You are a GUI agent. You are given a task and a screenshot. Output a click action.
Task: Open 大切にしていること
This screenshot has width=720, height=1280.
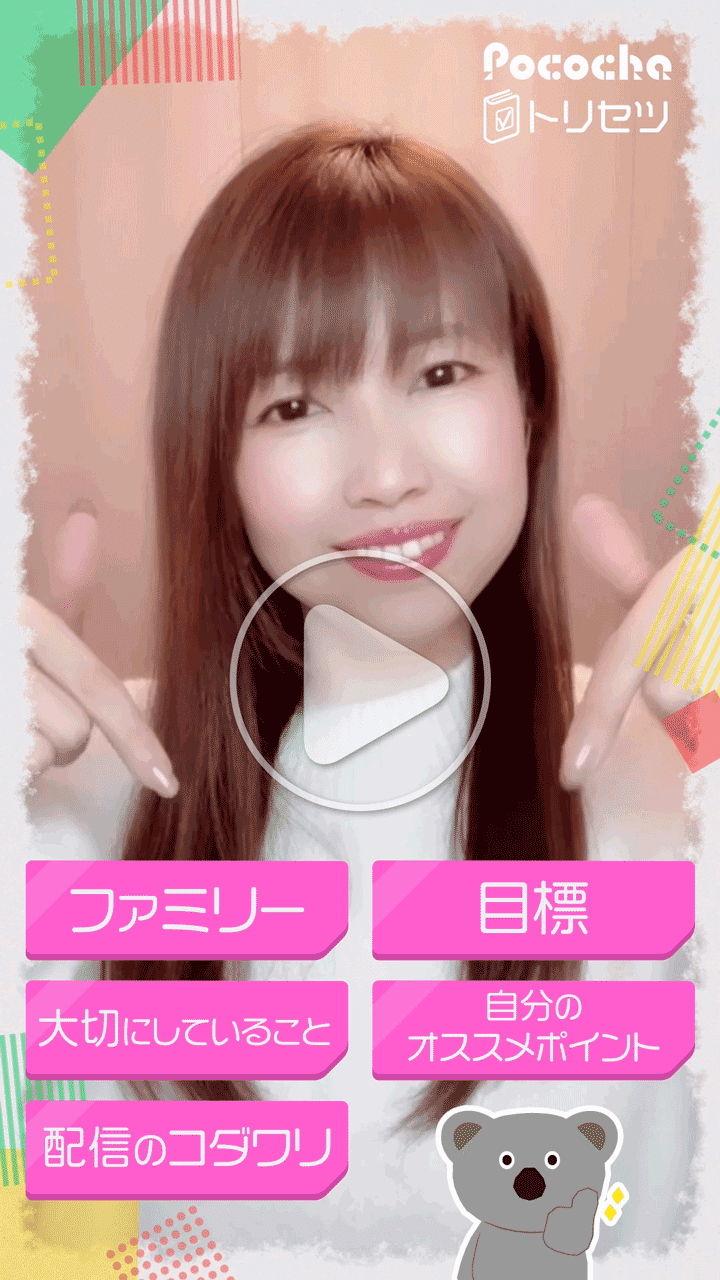click(187, 1029)
